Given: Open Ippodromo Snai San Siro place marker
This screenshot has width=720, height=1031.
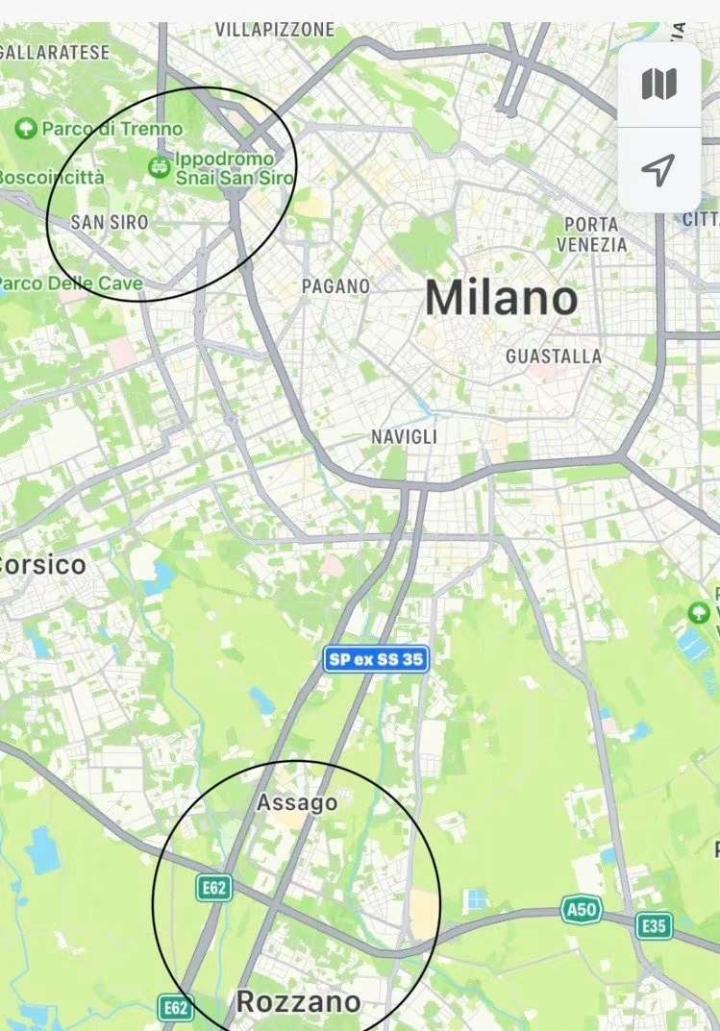Looking at the screenshot, I should click(159, 168).
